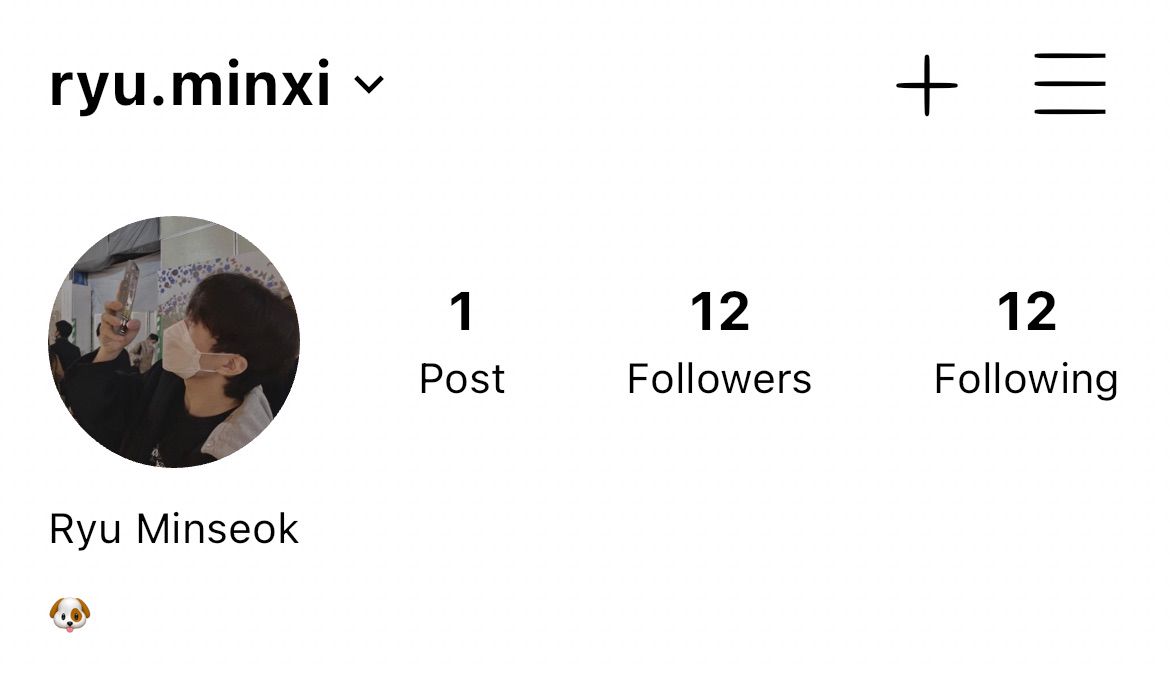Create a new post with plus icon

tap(926, 85)
